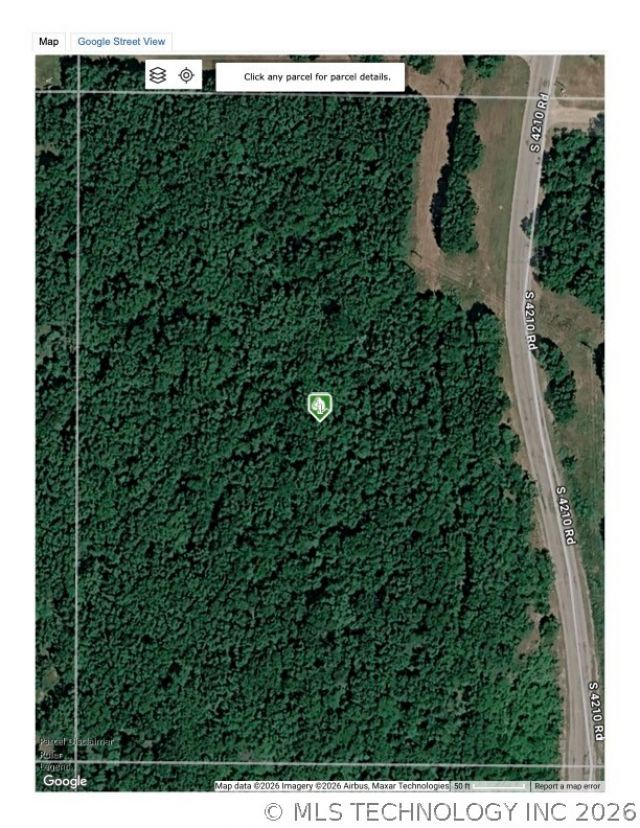
Task: Open the Parcel Disclaimer link
Action: 77,741
